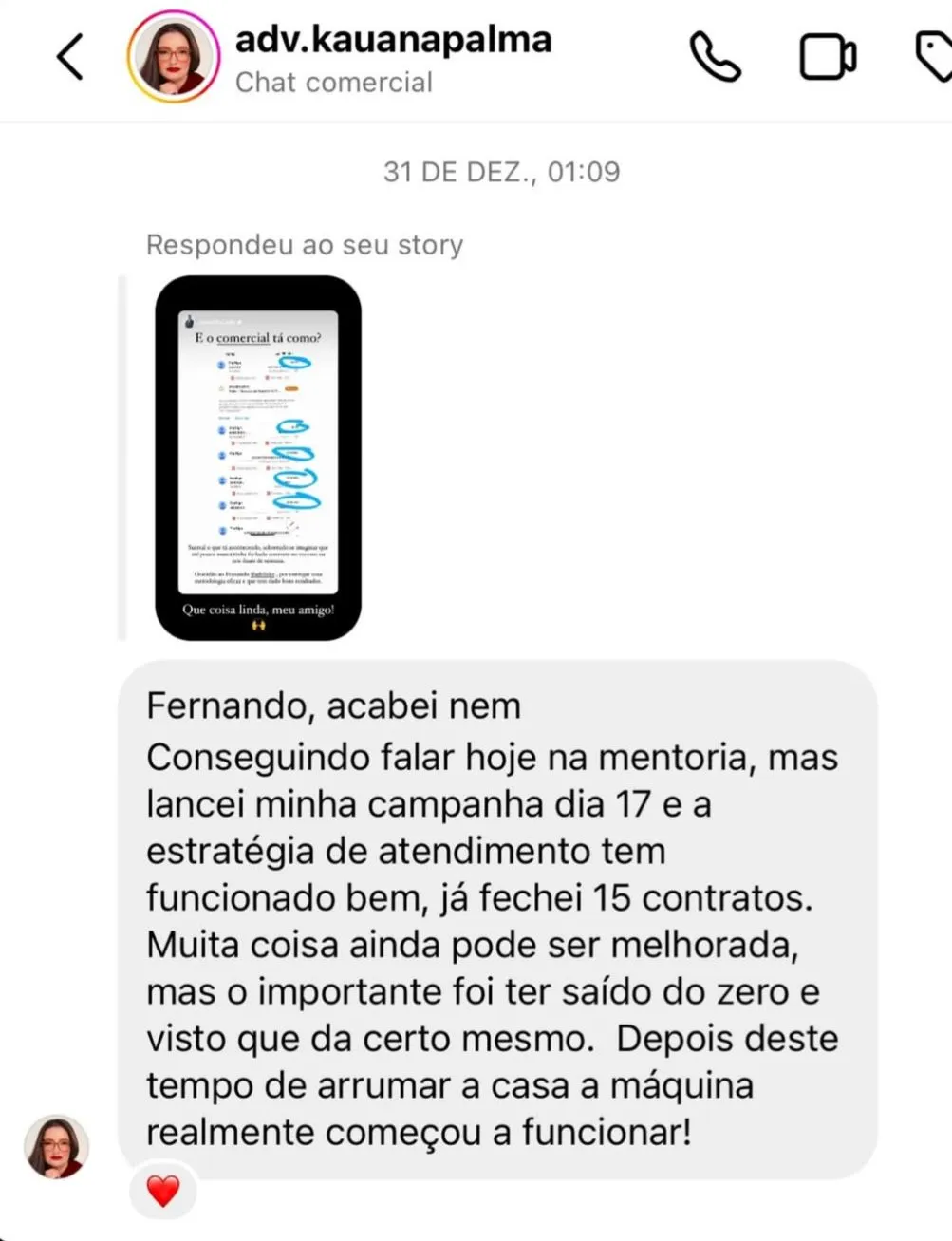Open sender's avatar beside the message

click(x=57, y=1146)
